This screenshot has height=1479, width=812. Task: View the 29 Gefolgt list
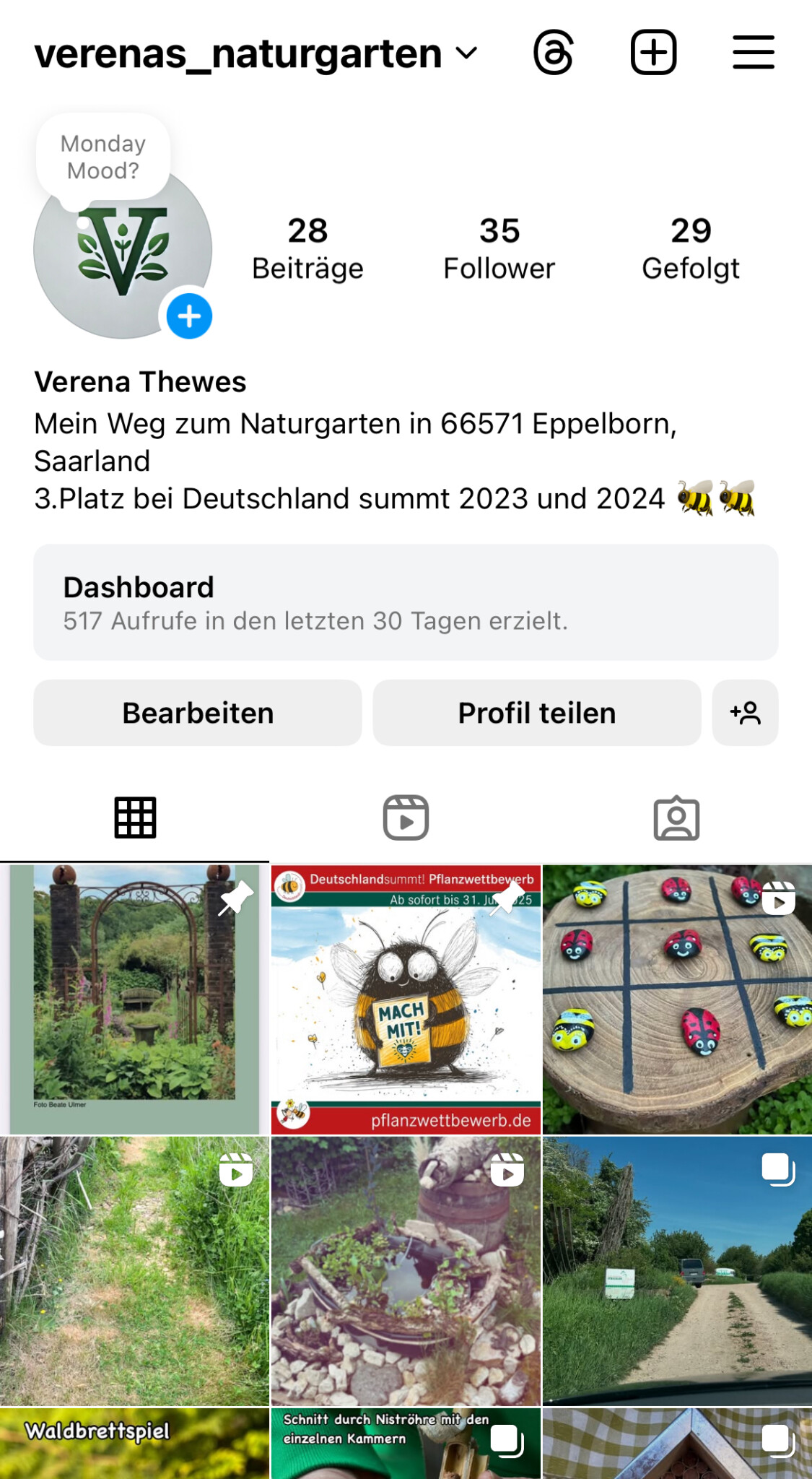(x=691, y=248)
